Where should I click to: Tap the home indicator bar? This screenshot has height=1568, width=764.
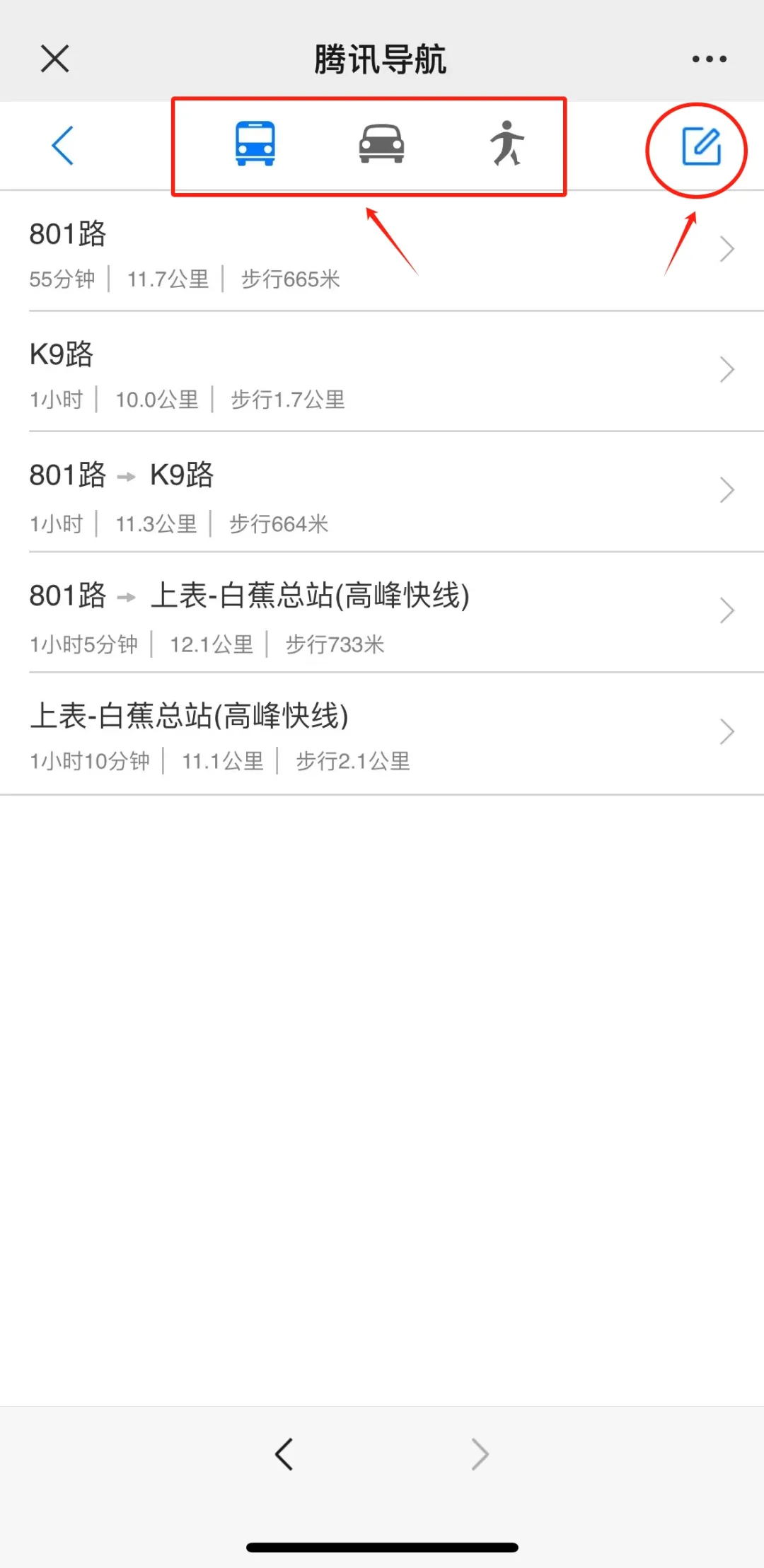click(382, 1545)
